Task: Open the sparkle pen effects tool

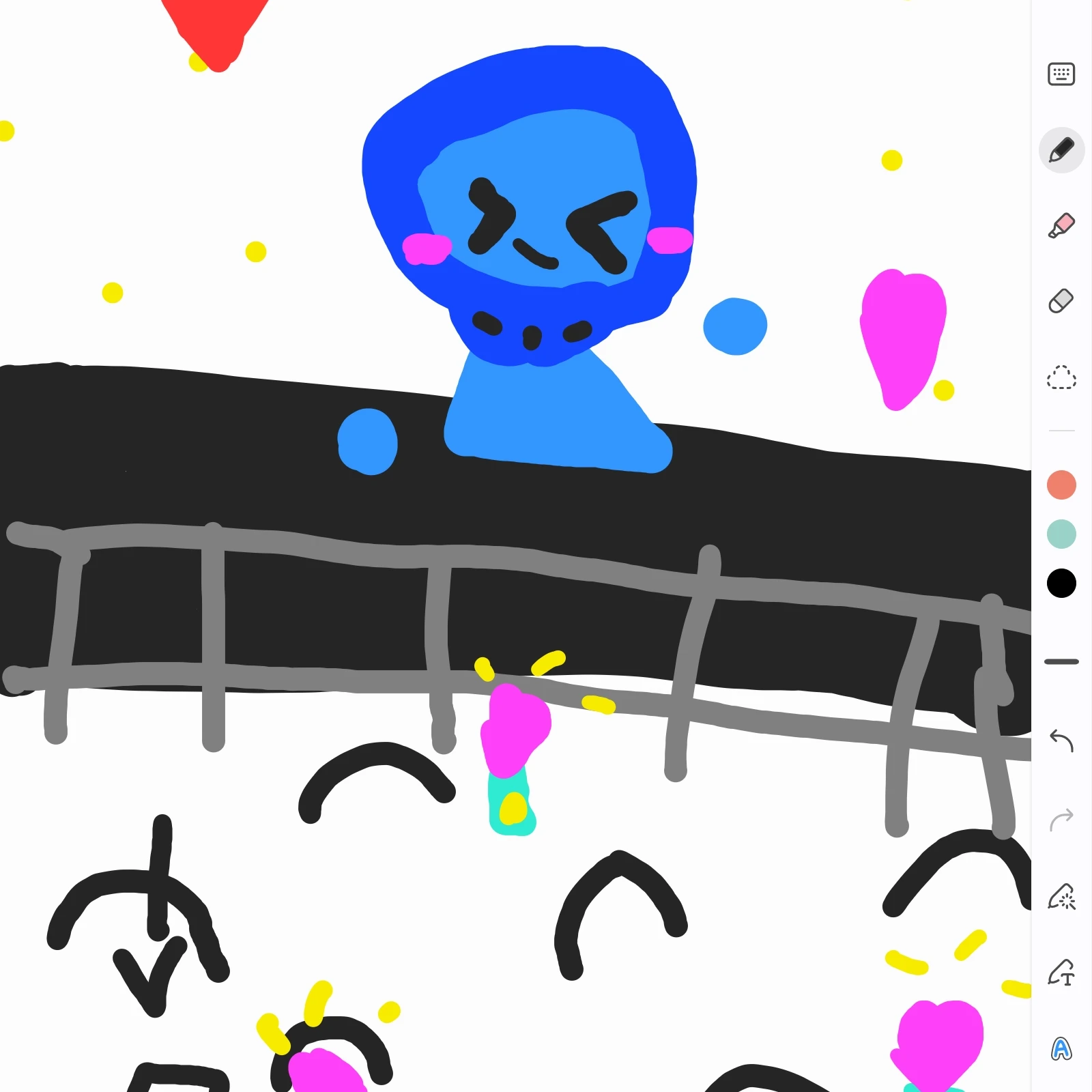Action: [1061, 897]
